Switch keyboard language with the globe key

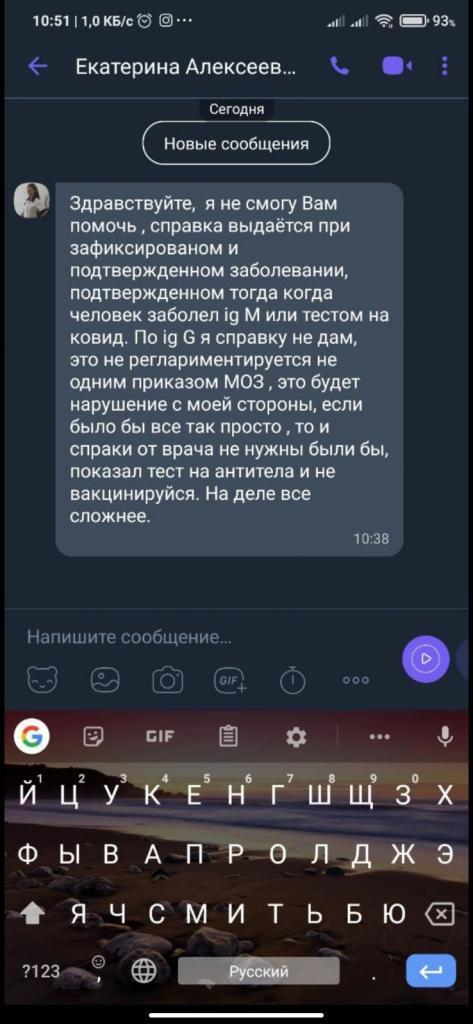(x=144, y=971)
